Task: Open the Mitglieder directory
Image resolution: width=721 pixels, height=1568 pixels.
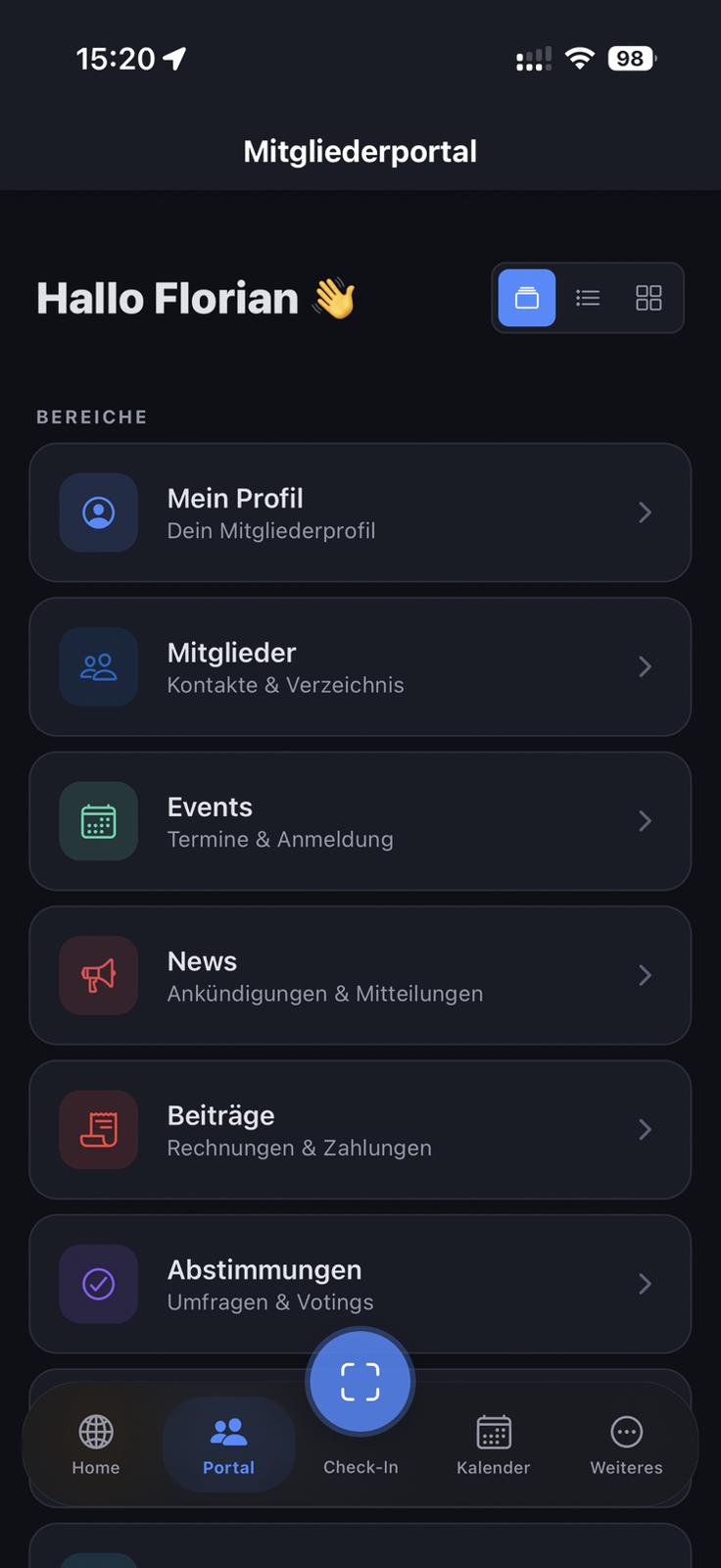Action: 360,667
